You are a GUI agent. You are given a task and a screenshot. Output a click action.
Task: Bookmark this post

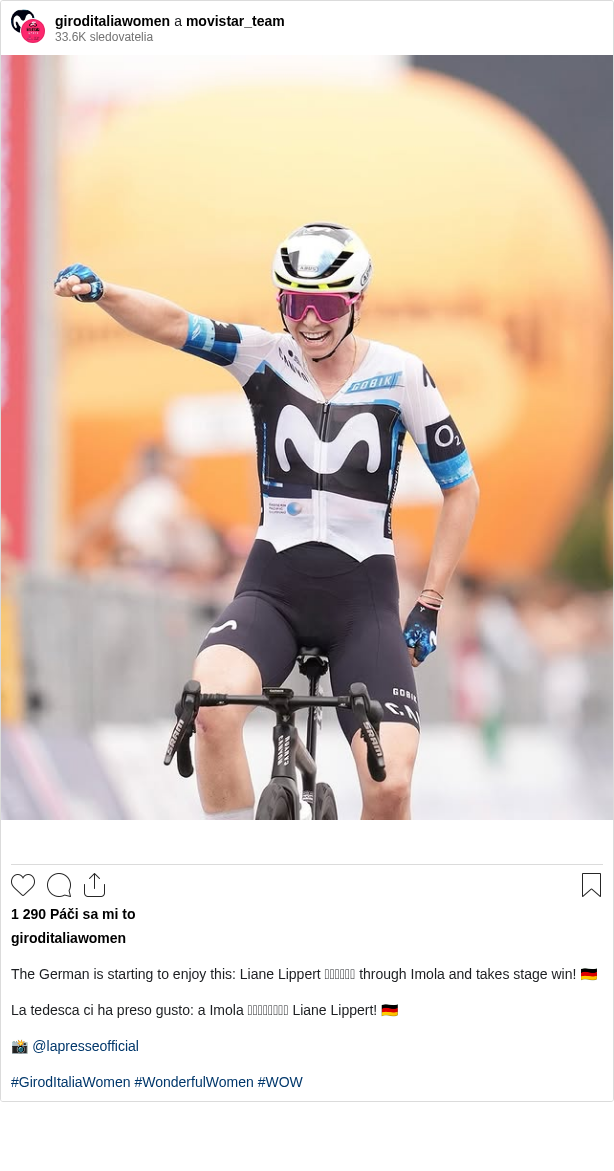tap(591, 885)
